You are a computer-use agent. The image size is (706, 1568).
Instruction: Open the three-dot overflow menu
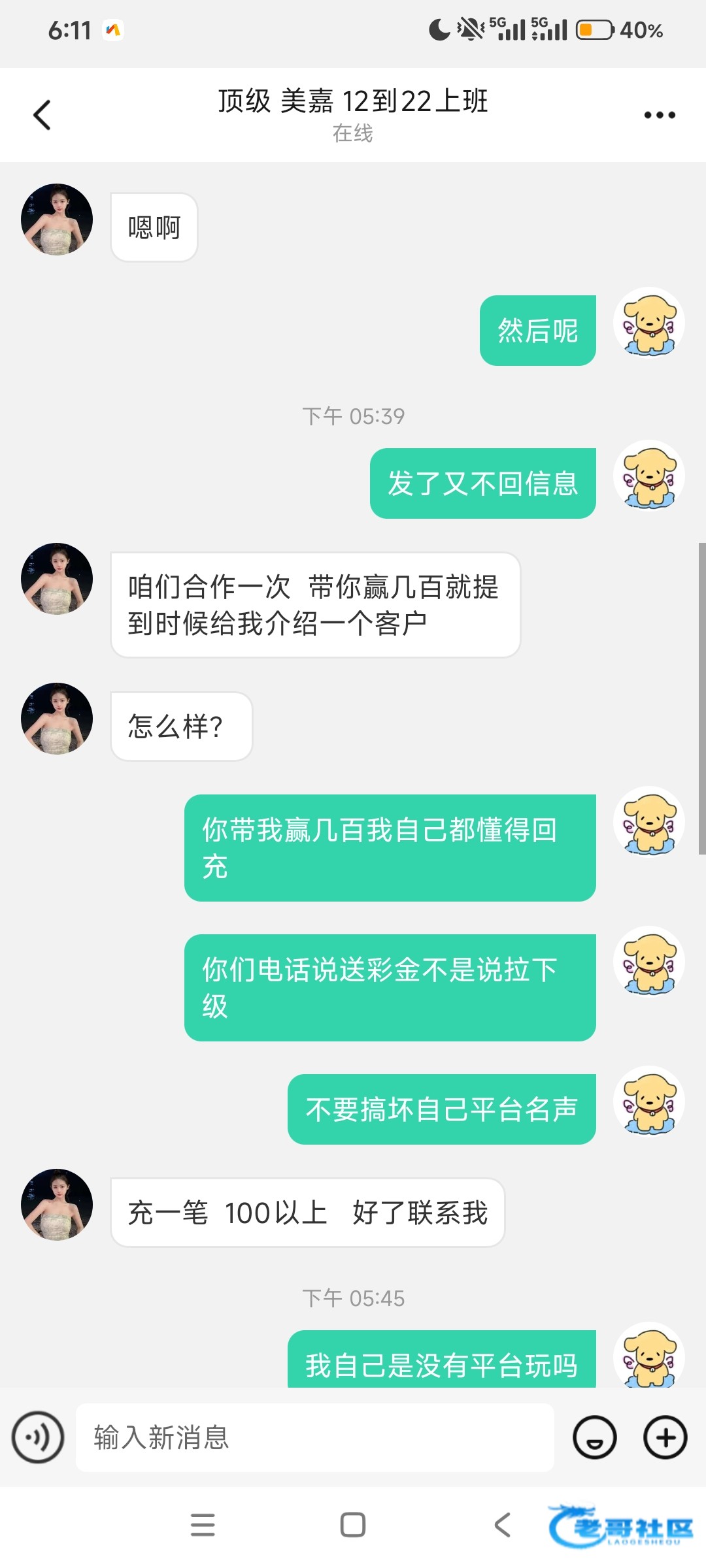660,115
